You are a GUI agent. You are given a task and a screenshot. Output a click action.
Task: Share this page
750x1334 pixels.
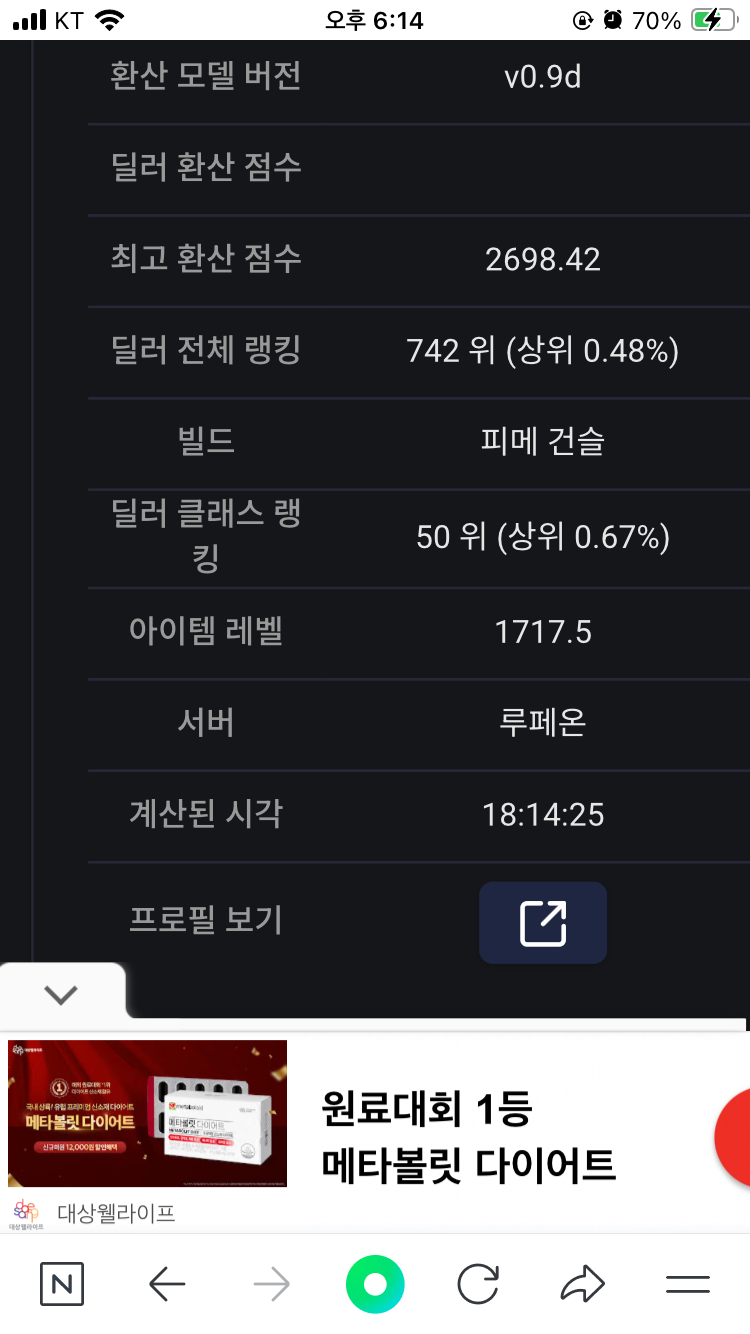(x=583, y=1284)
